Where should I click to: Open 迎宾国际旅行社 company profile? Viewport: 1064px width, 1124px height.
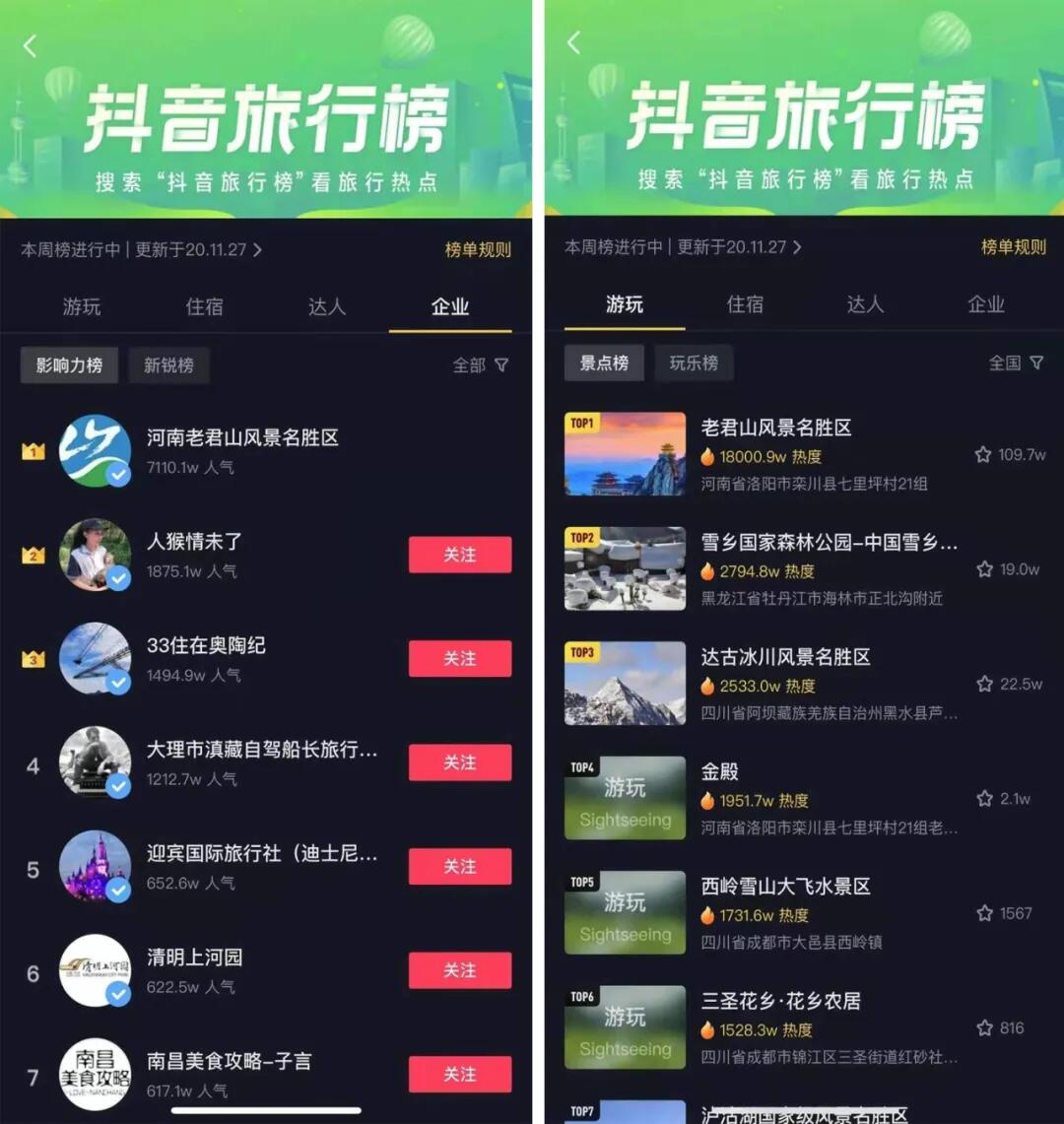coord(261,853)
